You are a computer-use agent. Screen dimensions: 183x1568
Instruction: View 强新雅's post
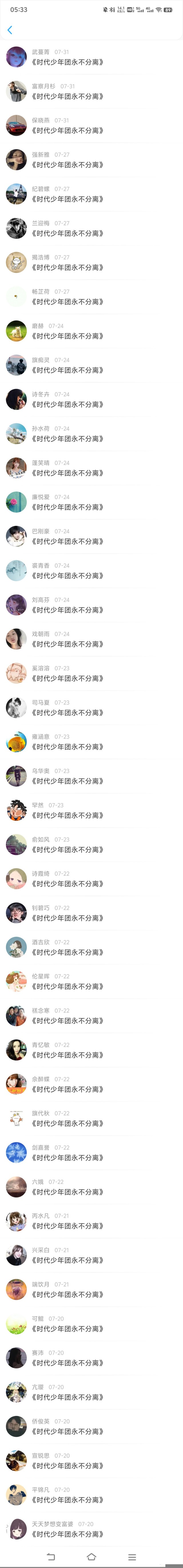[91, 160]
